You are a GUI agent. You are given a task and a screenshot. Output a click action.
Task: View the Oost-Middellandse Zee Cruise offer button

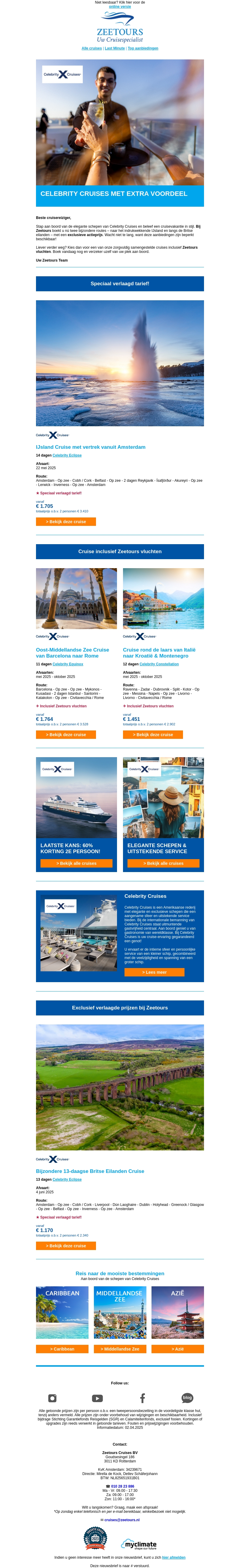66,735
